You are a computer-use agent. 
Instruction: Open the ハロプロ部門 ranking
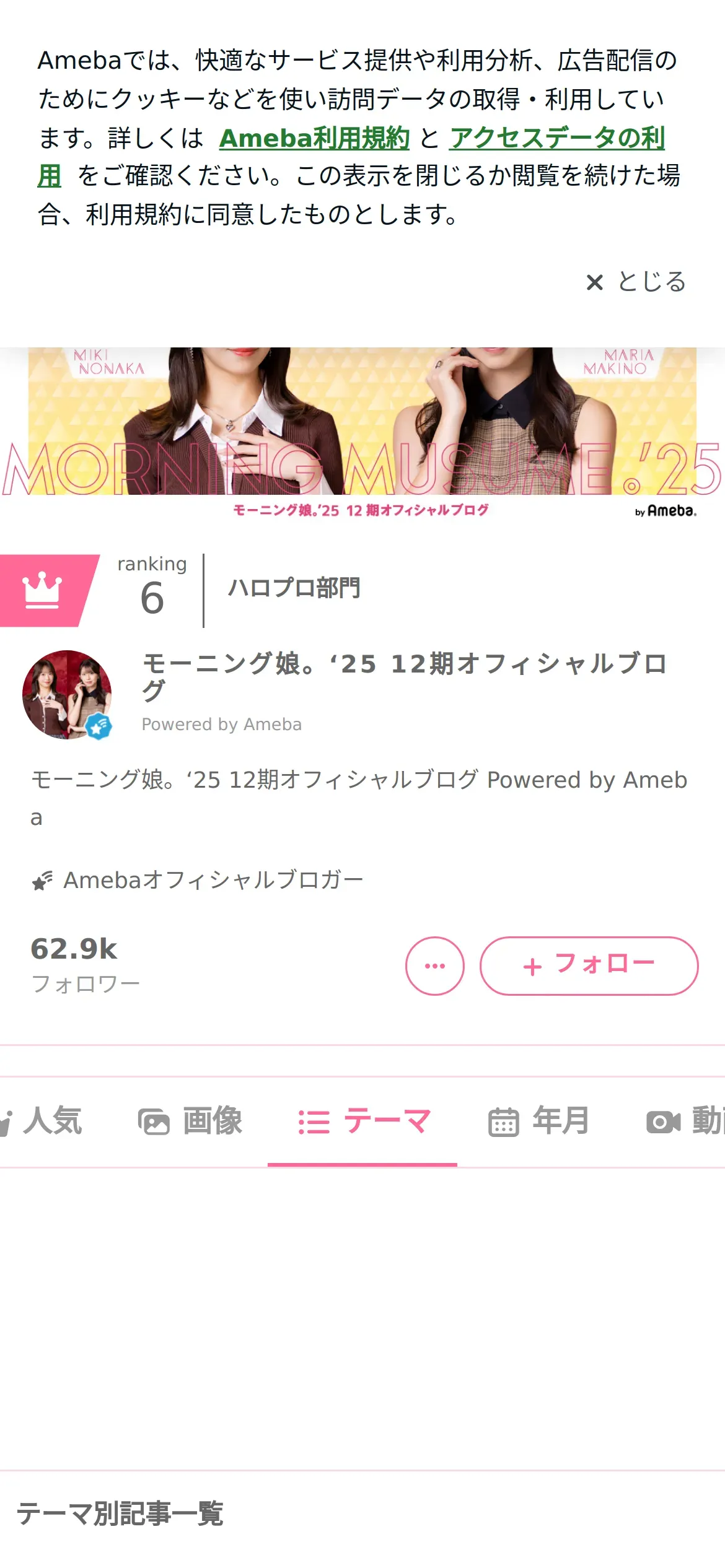294,588
